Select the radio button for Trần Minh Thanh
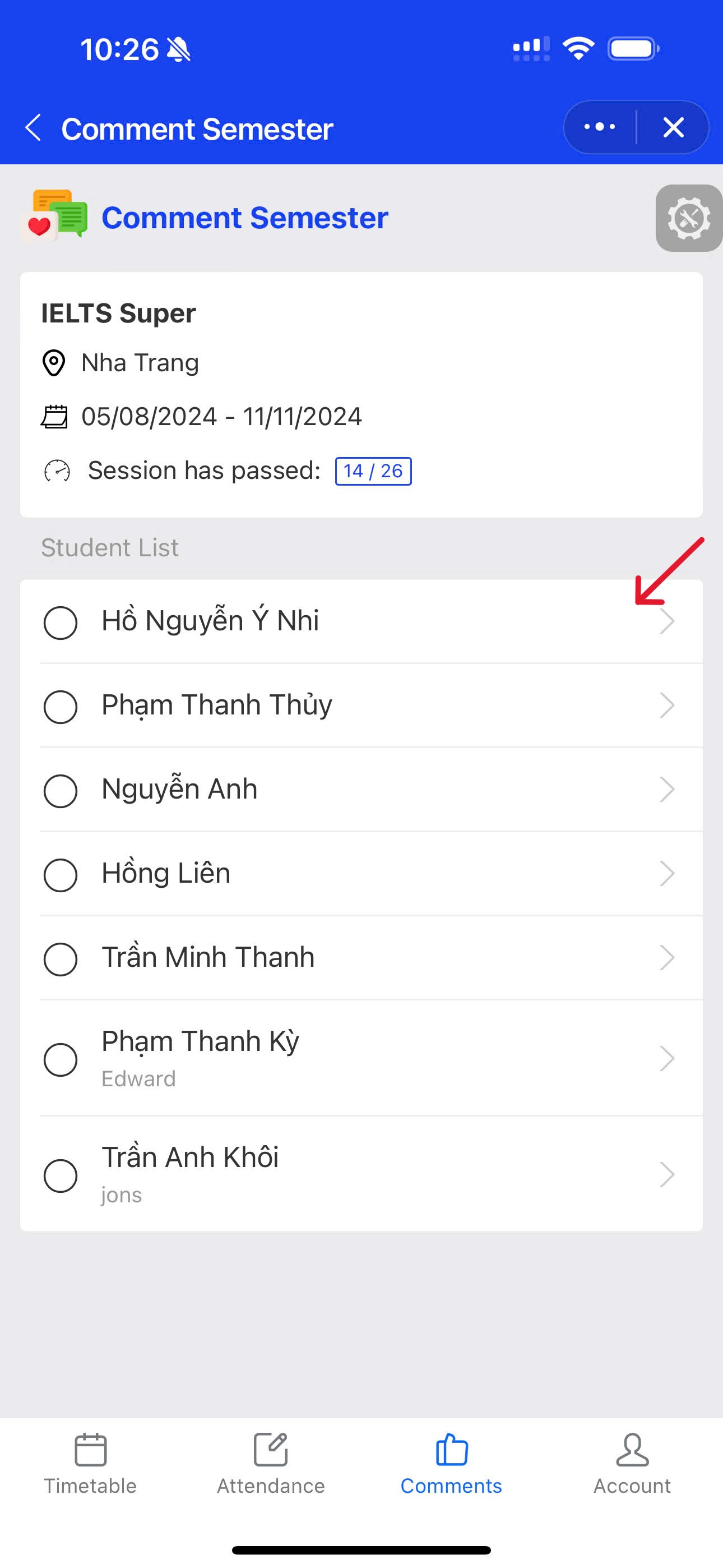Screen dimensions: 723x1568 pyautogui.click(x=61, y=959)
